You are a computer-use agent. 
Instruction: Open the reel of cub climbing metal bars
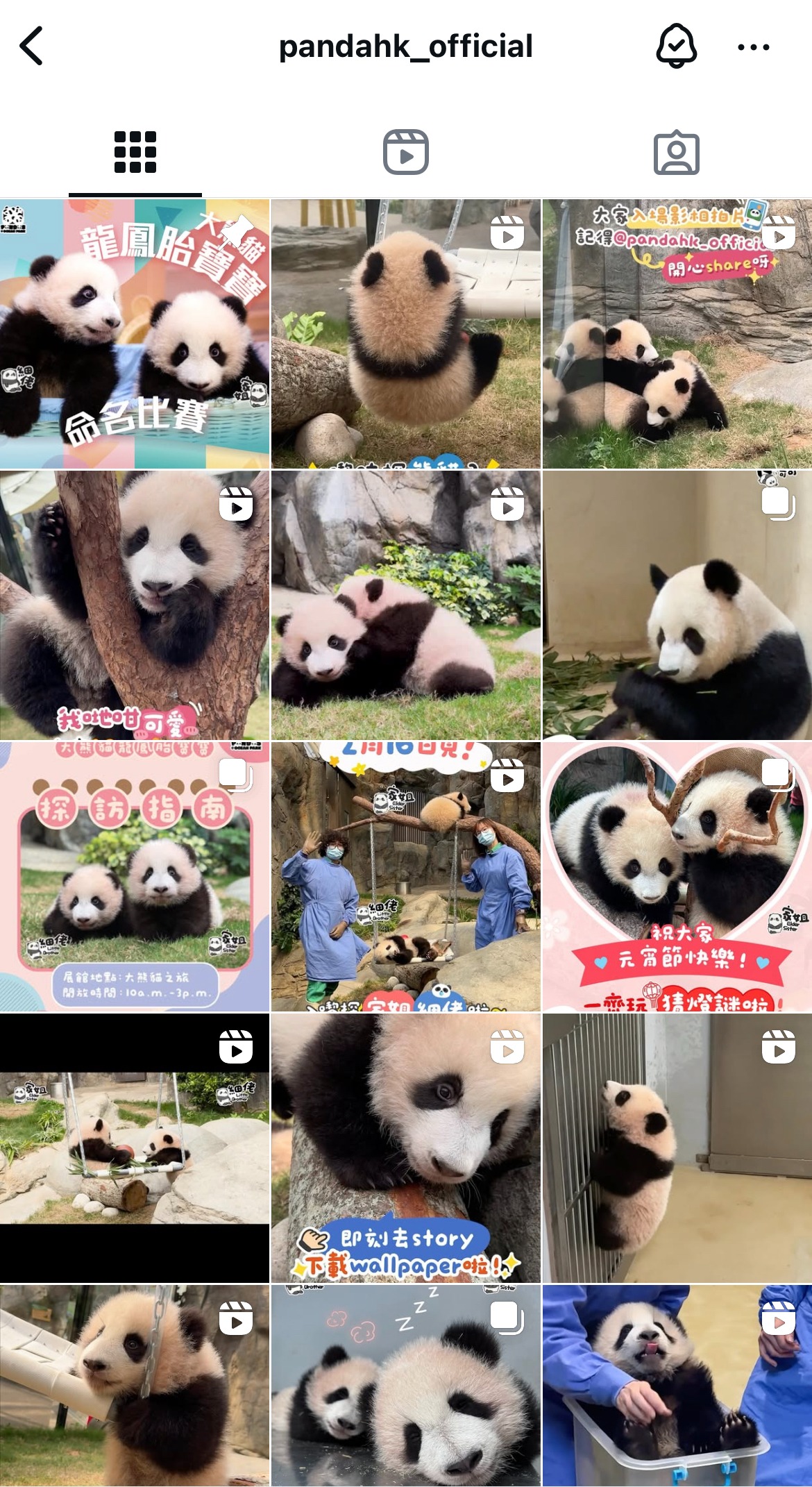(677, 1148)
